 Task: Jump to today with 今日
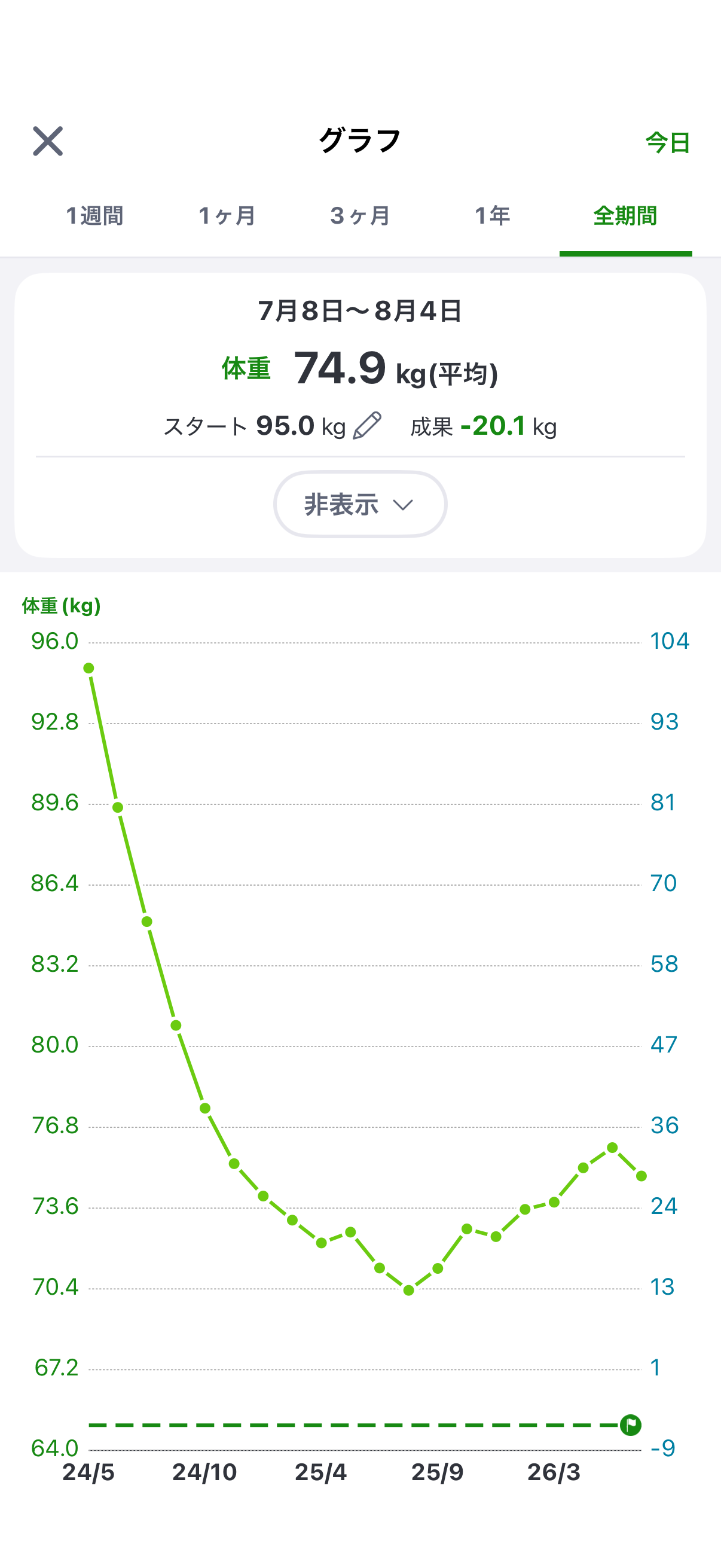tap(667, 142)
